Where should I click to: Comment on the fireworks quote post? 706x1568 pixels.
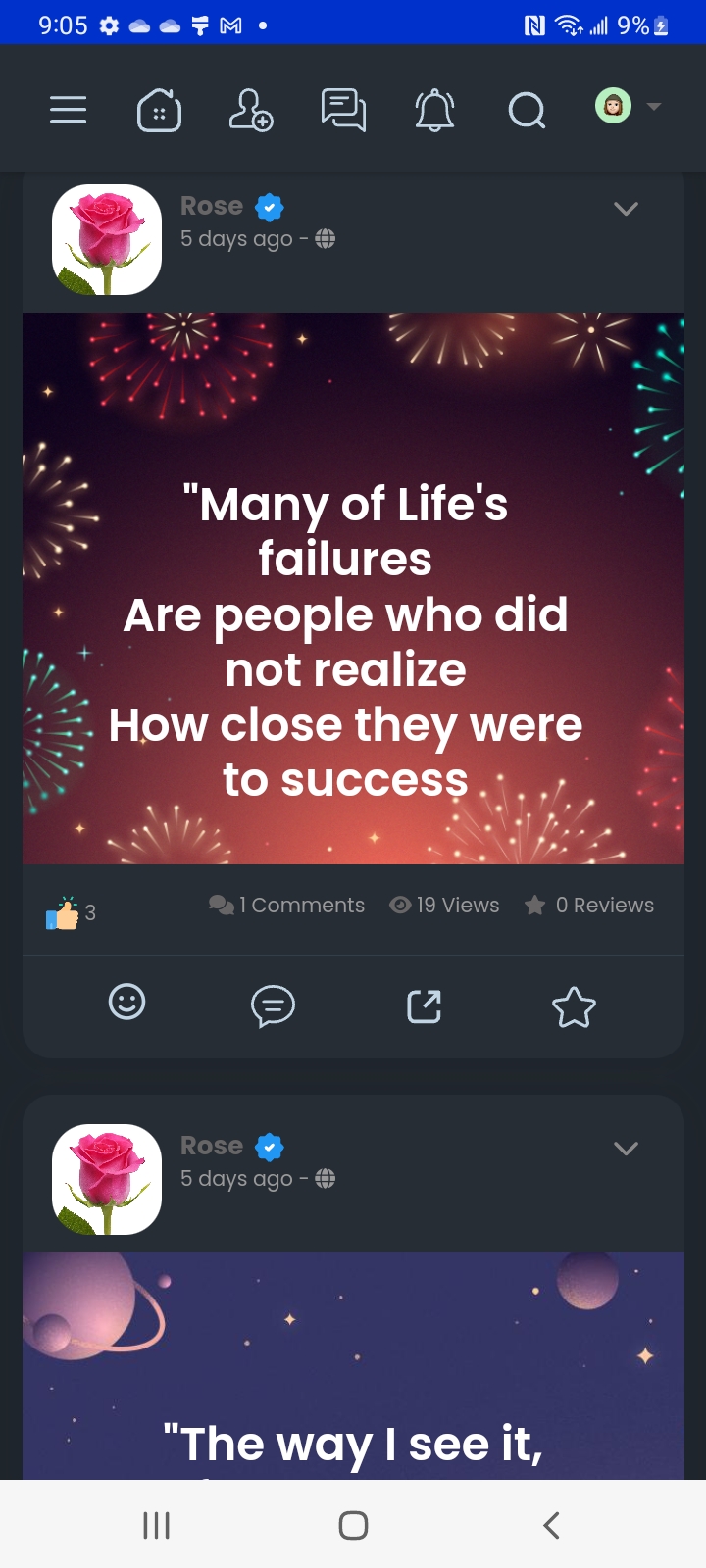(x=273, y=1005)
